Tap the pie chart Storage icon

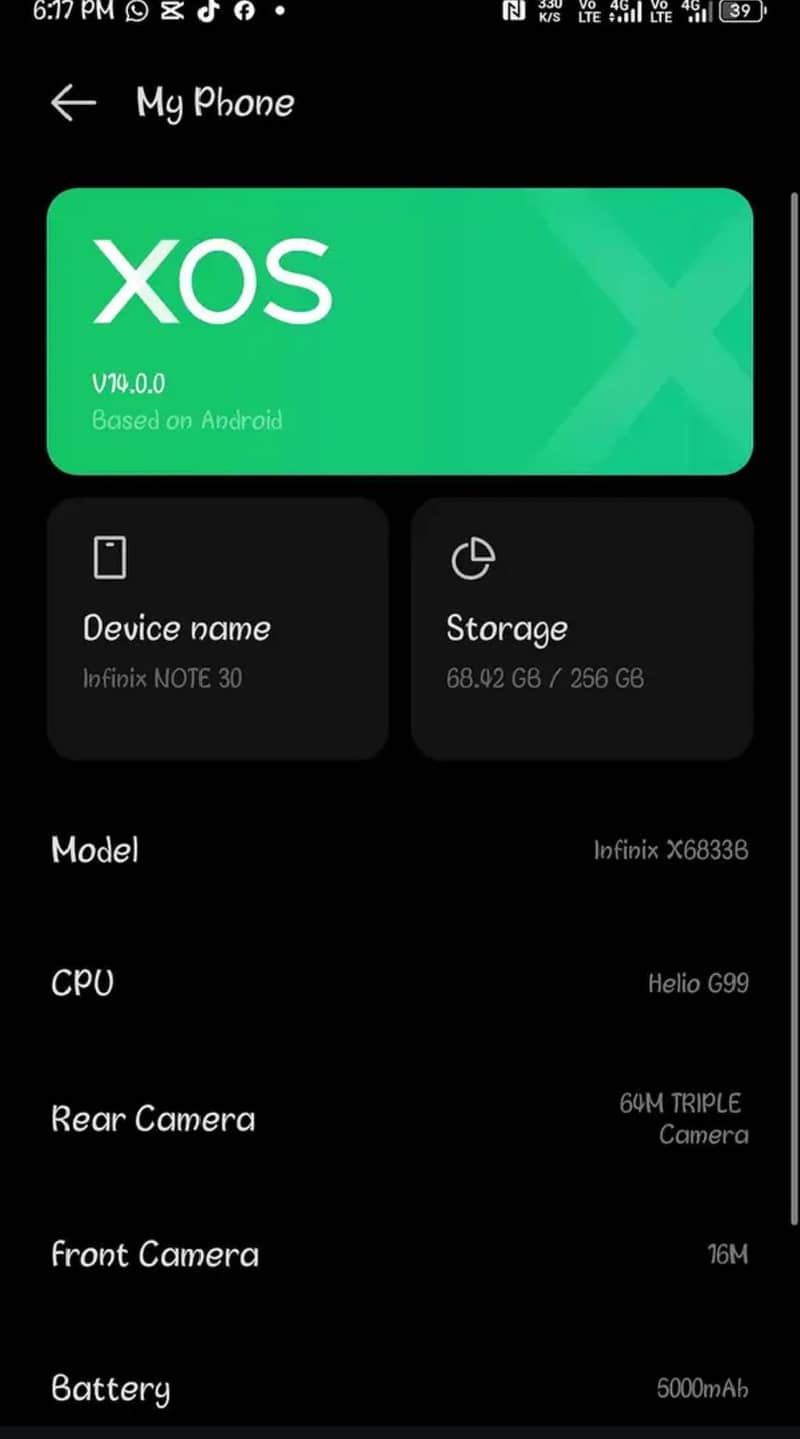tap(474, 559)
